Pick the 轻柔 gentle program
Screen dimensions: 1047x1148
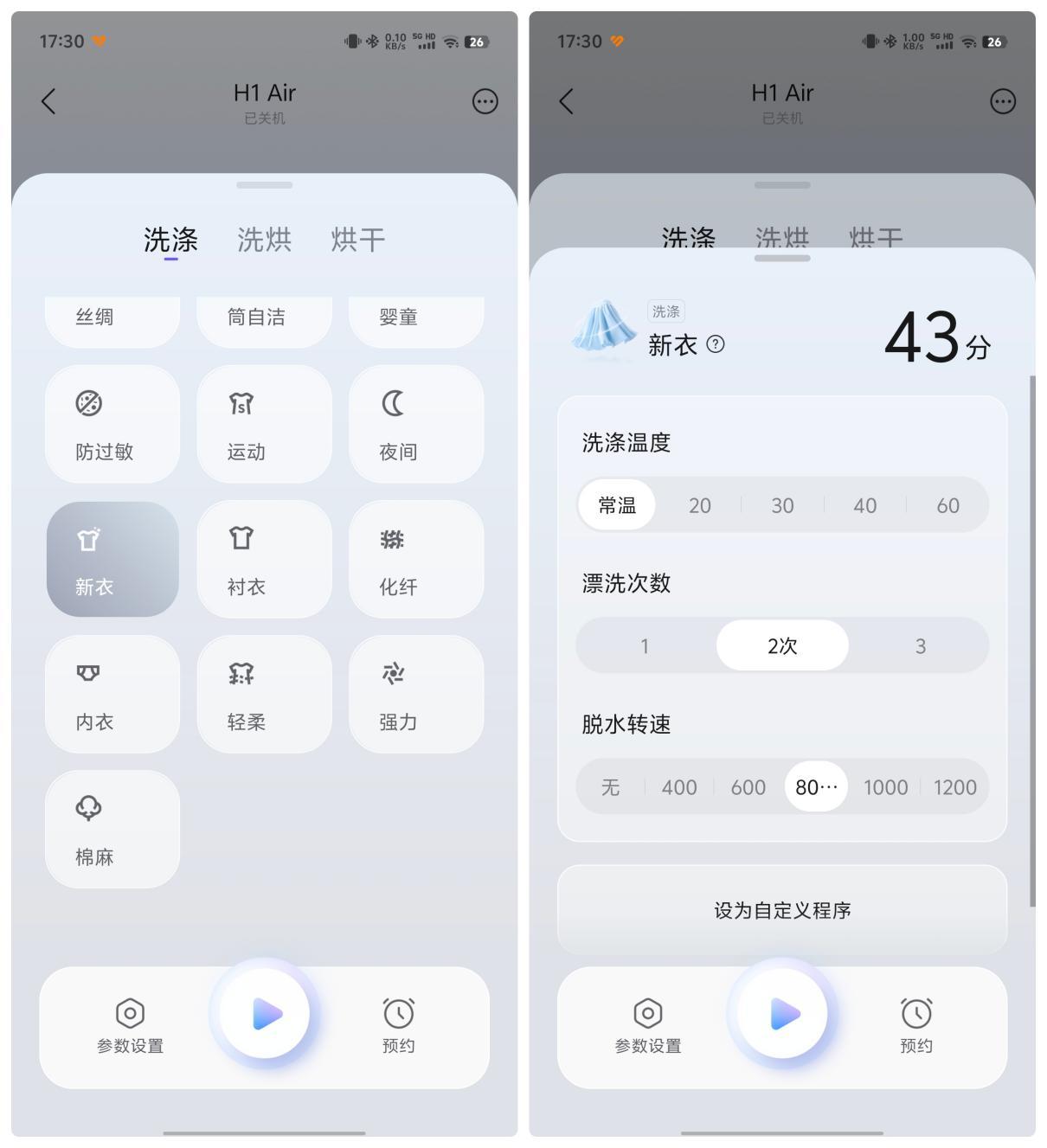tap(264, 694)
